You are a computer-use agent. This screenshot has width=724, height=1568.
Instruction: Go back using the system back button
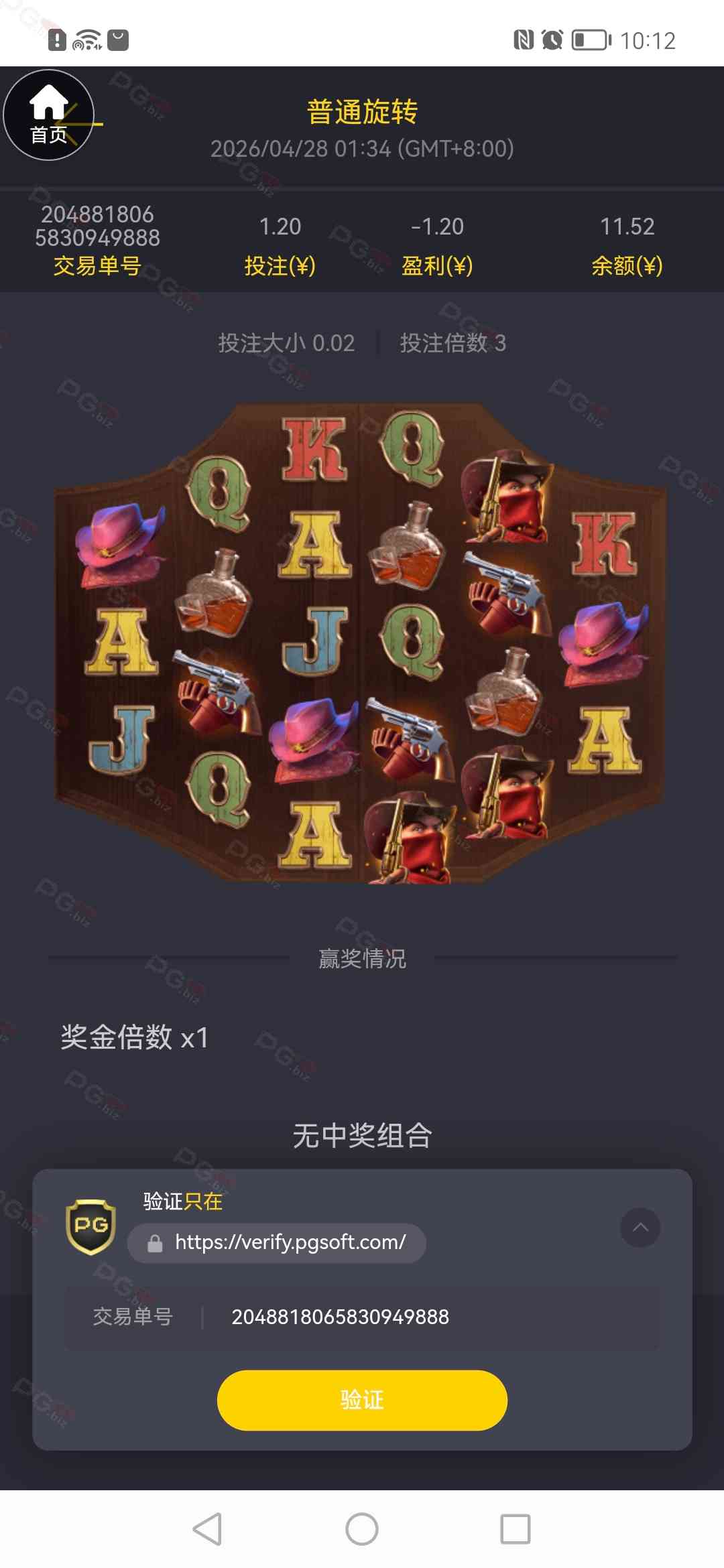tap(207, 1529)
